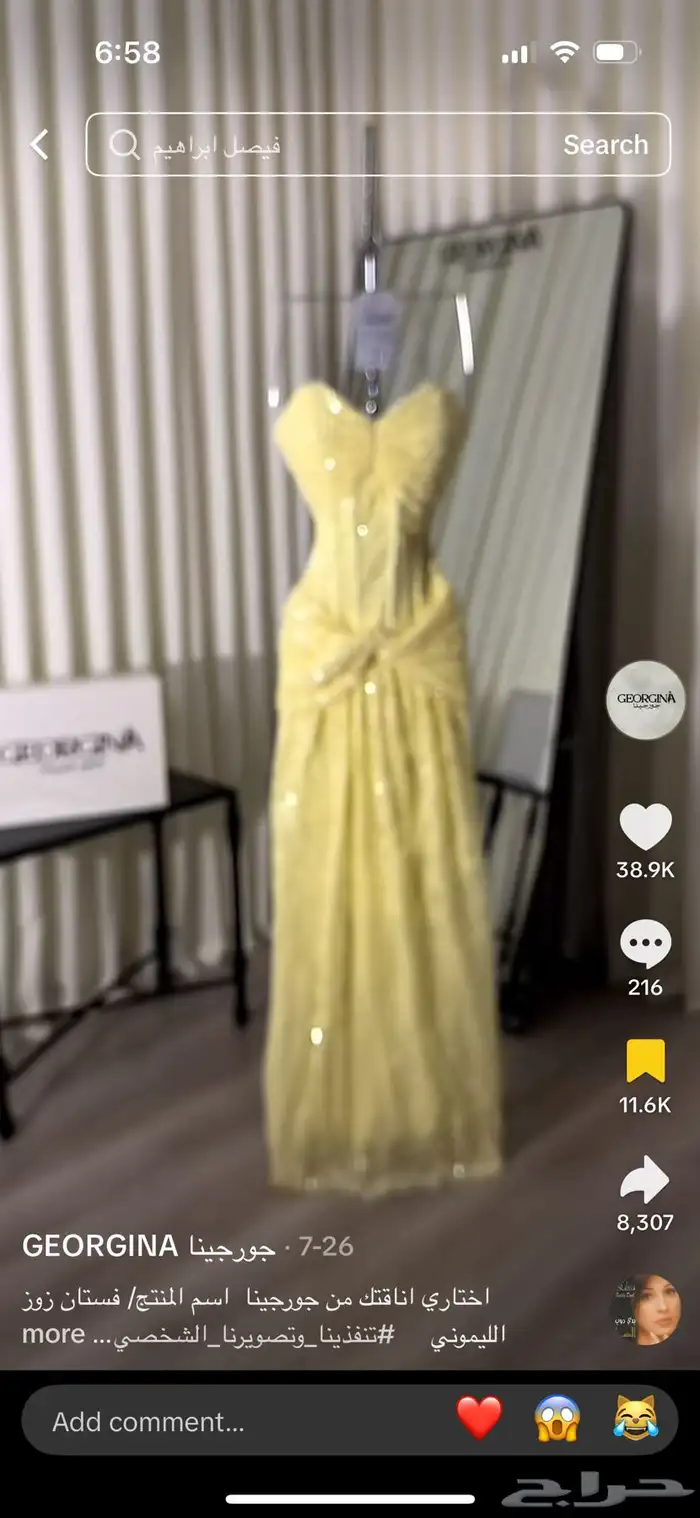The image size is (700, 1518).
Task: Open the sound disc thumbnail
Action: click(645, 1309)
